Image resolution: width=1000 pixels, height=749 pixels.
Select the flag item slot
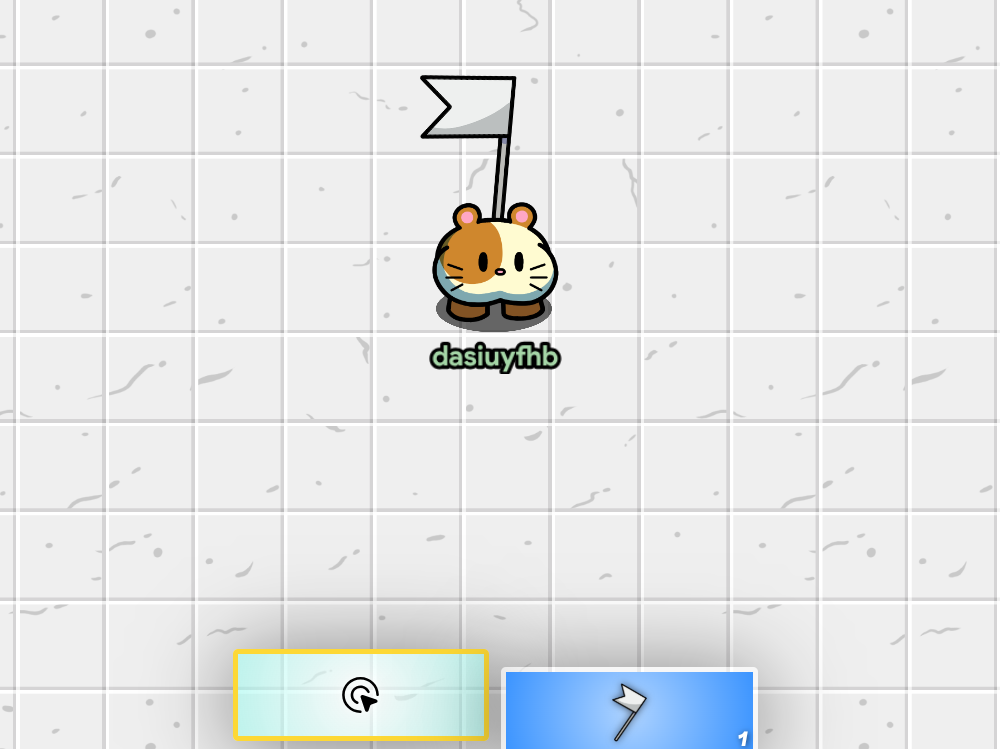coord(629,709)
